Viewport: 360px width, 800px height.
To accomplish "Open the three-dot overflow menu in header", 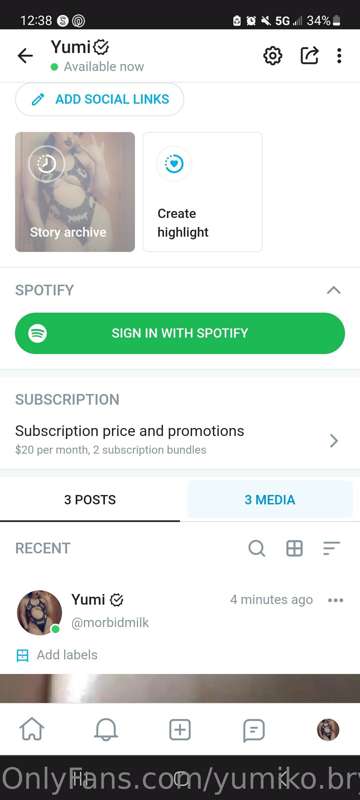I will pos(339,56).
